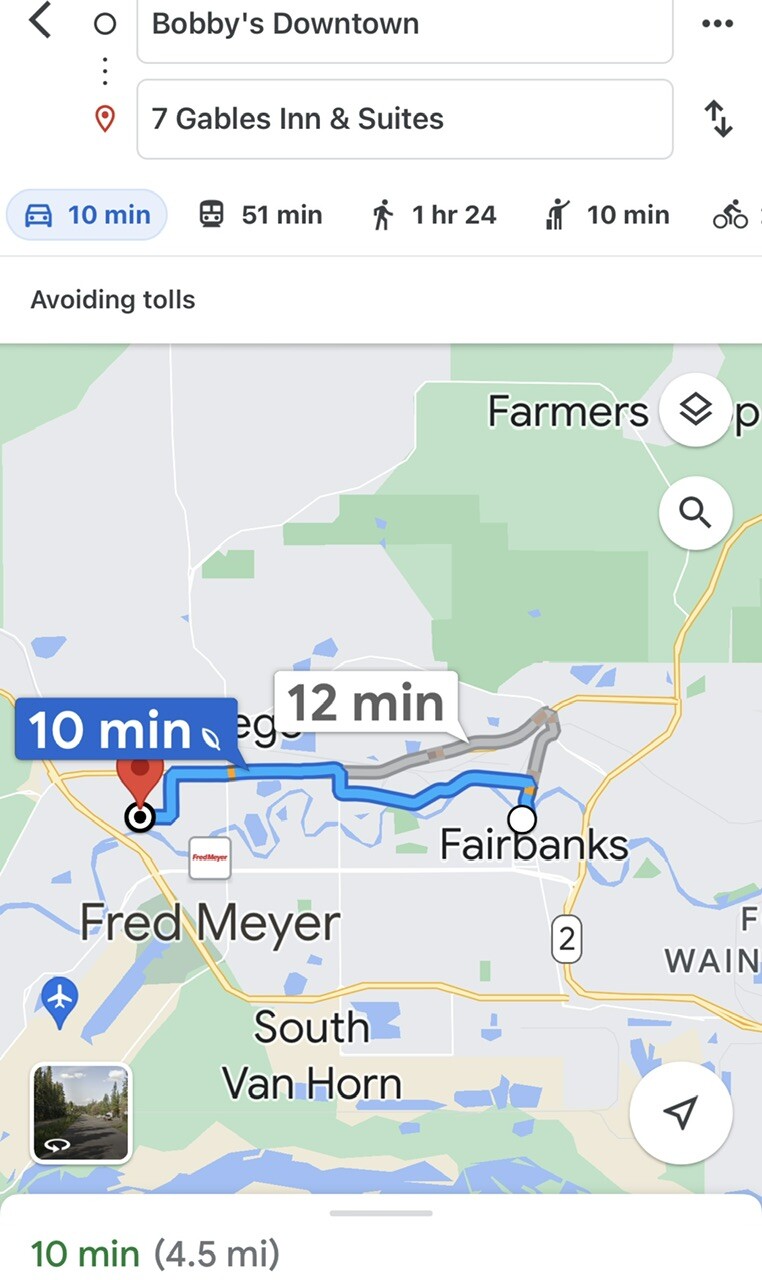Center the map on my location
Viewport: 762px width, 1280px height.
[681, 1111]
